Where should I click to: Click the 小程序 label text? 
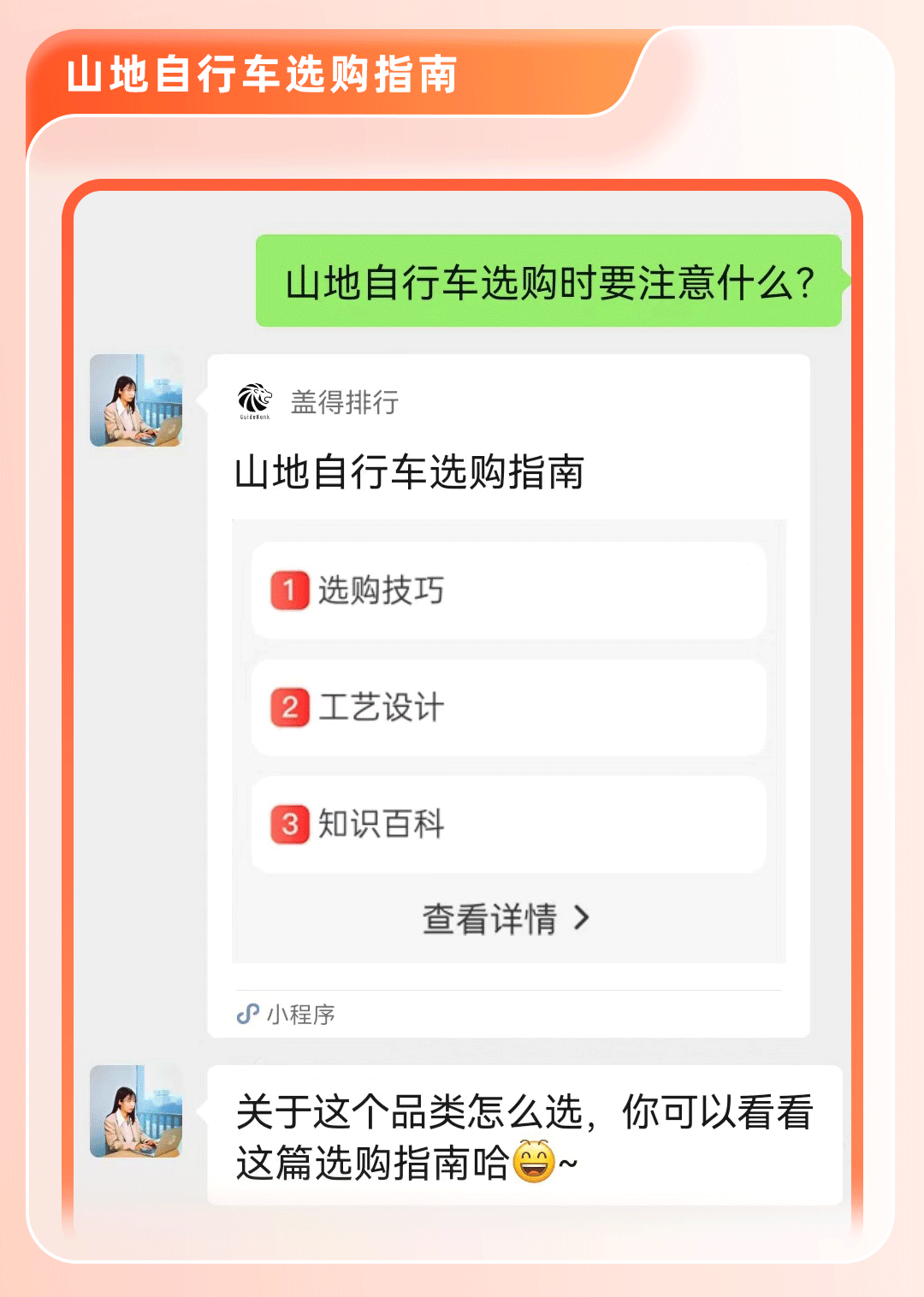[299, 1015]
